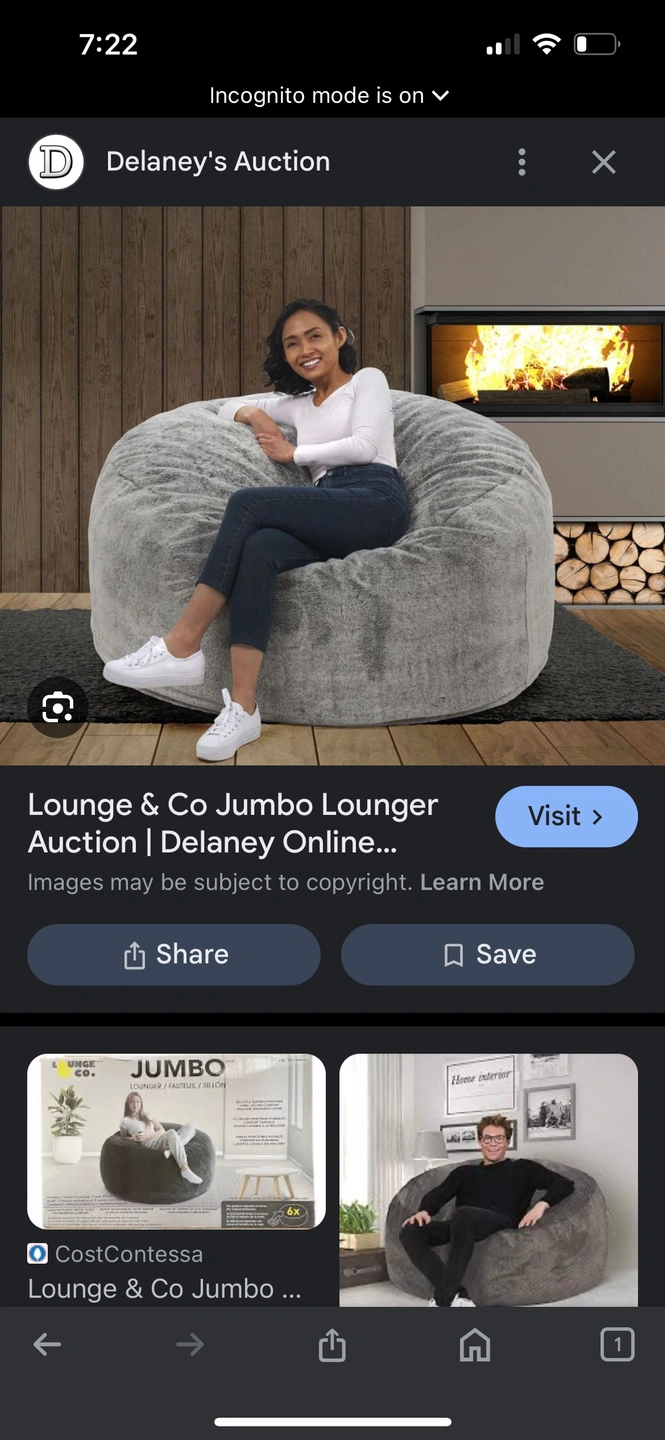Go back to the previous page
Screen dimensions: 665x1440
click(47, 1345)
